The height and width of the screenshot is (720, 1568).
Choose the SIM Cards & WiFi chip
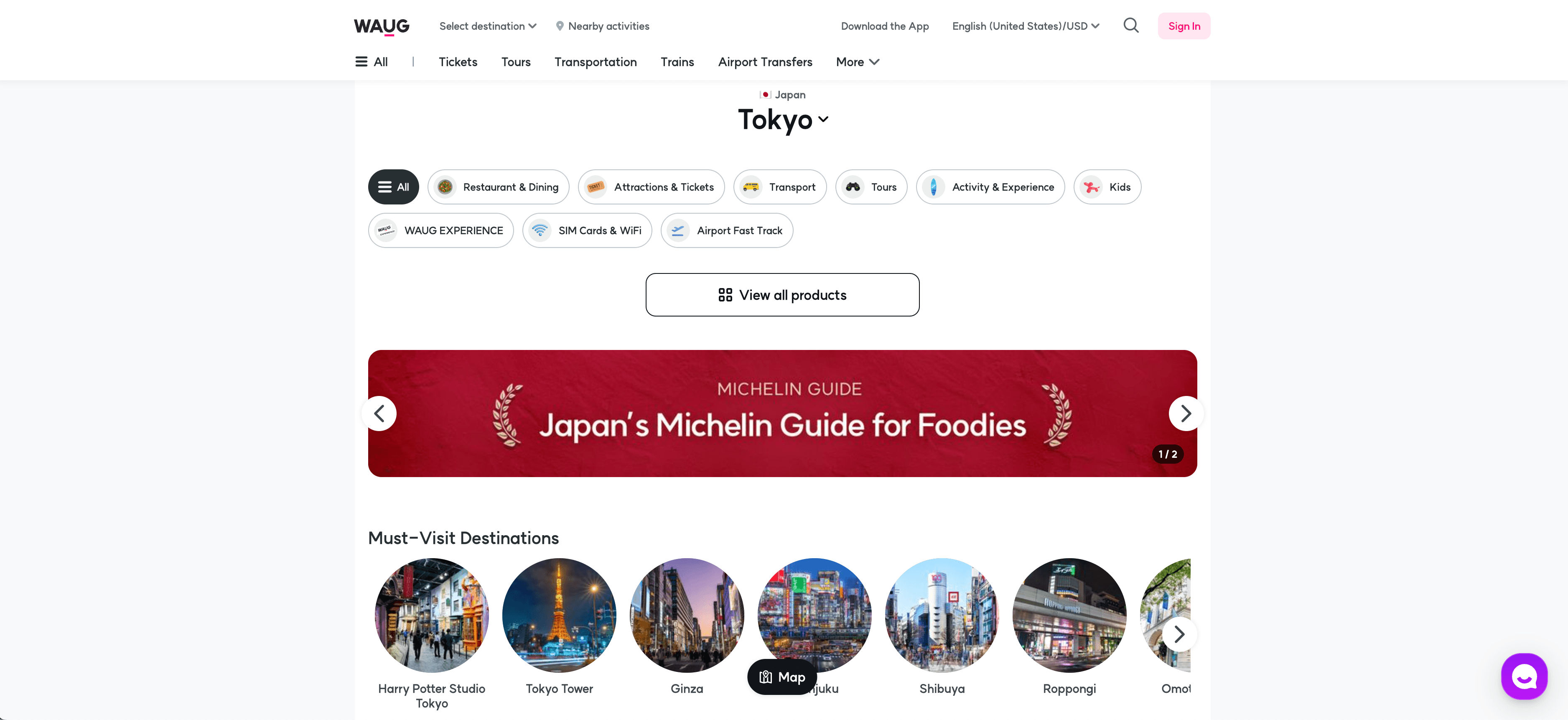587,230
